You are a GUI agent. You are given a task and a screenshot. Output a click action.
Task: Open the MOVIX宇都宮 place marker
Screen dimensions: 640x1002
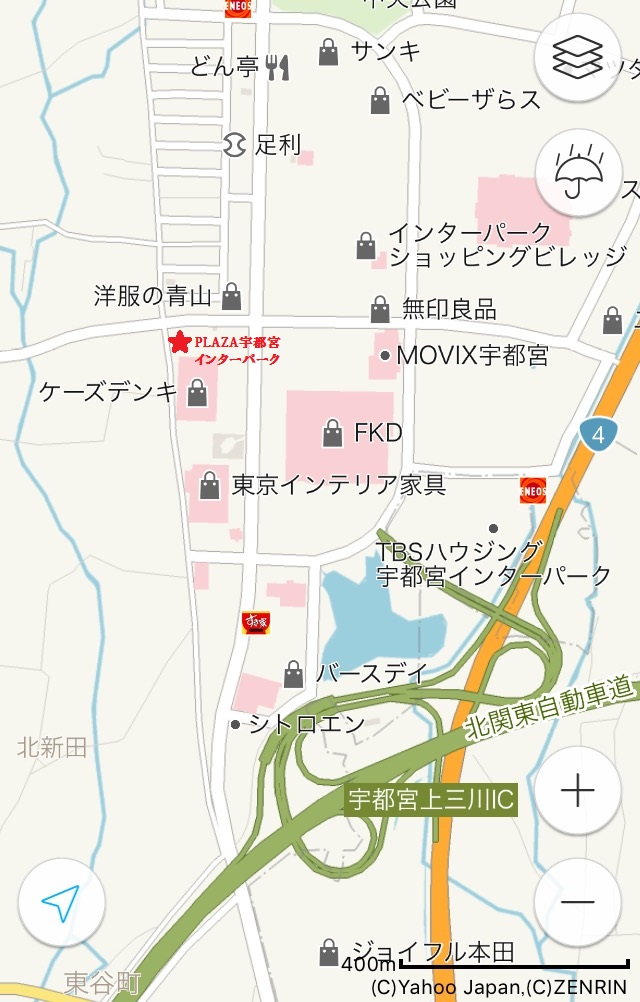386,356
